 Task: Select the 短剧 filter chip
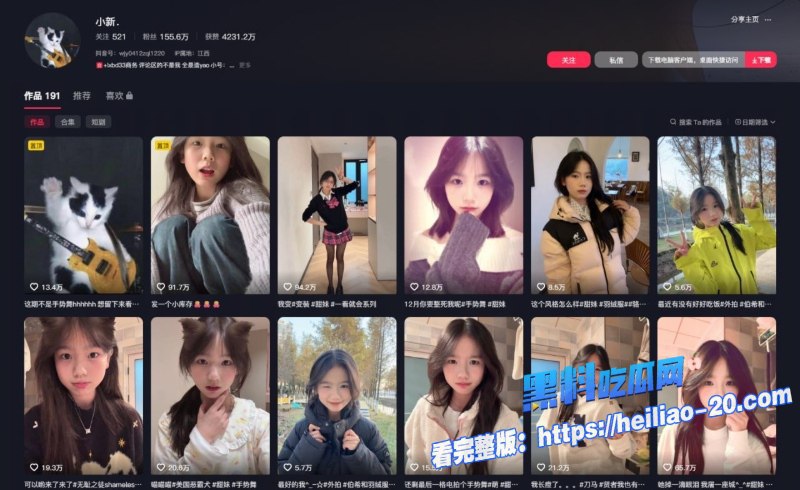pyautogui.click(x=98, y=122)
